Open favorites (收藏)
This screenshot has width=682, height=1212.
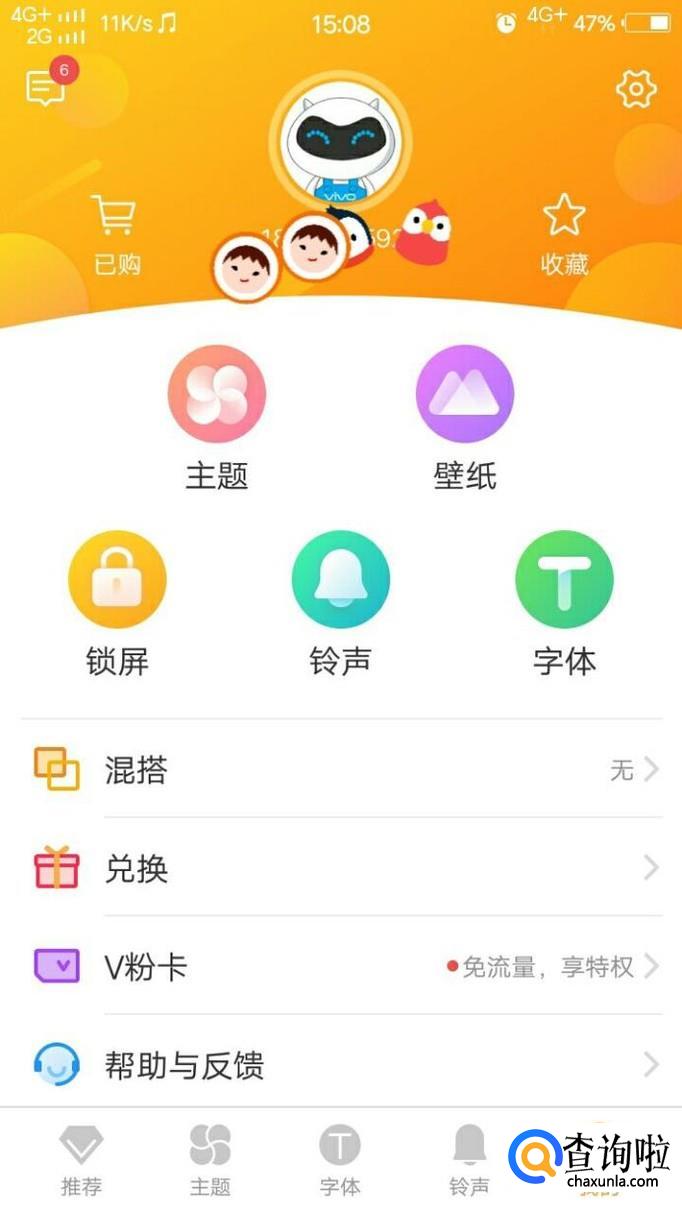pyautogui.click(x=564, y=234)
